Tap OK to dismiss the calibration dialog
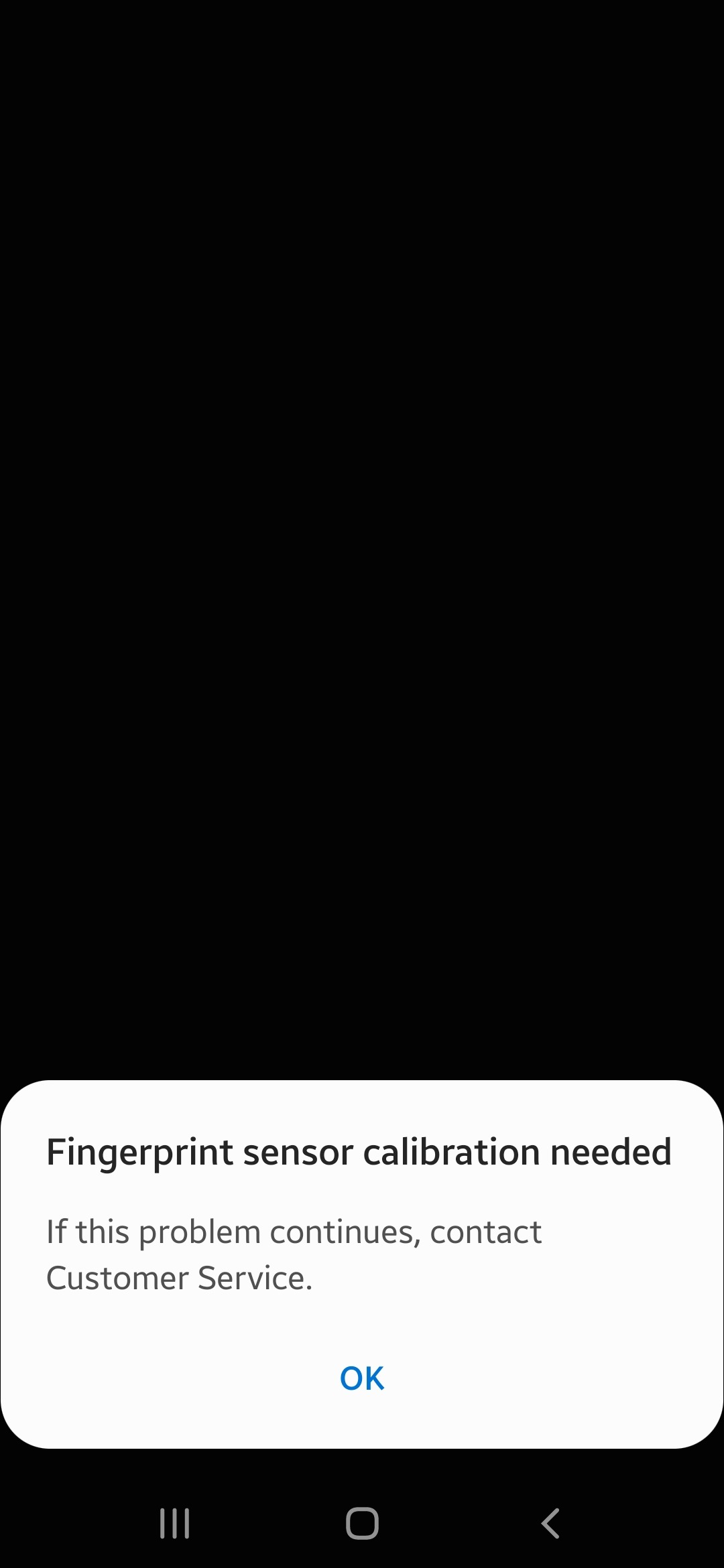724x1568 pixels. [362, 1378]
